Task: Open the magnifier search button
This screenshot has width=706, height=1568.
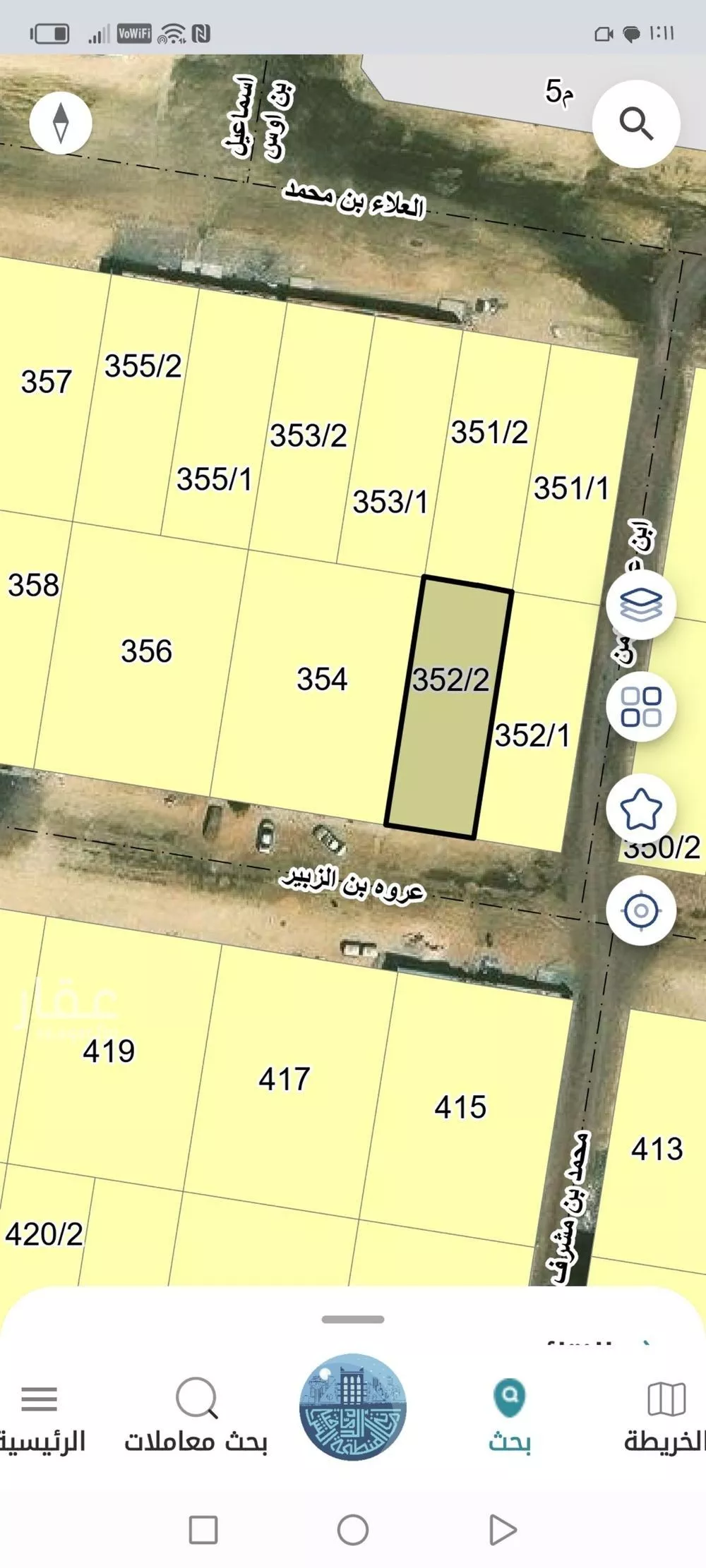Action: [x=636, y=124]
